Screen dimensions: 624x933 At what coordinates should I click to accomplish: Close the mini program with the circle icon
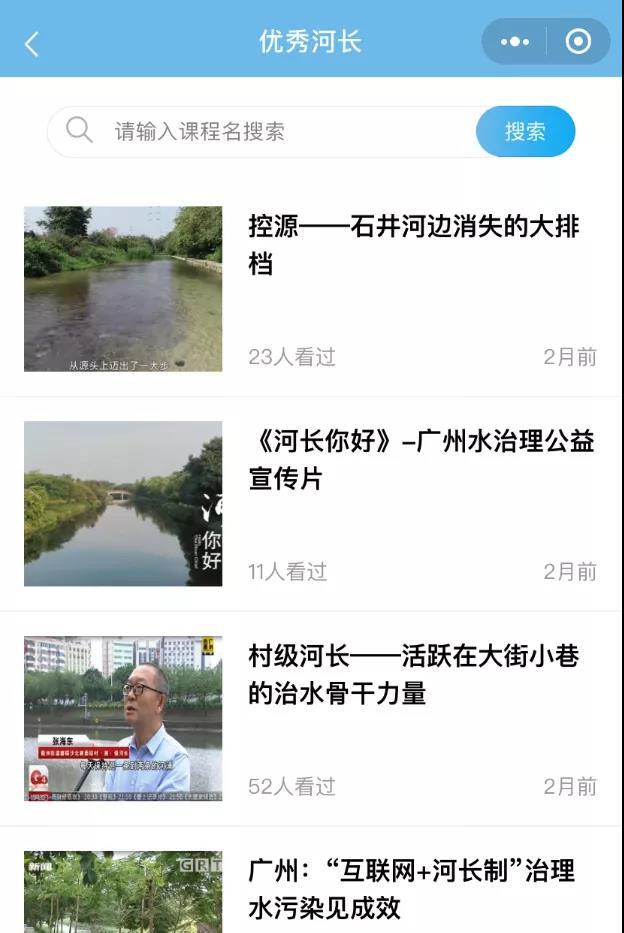578,42
